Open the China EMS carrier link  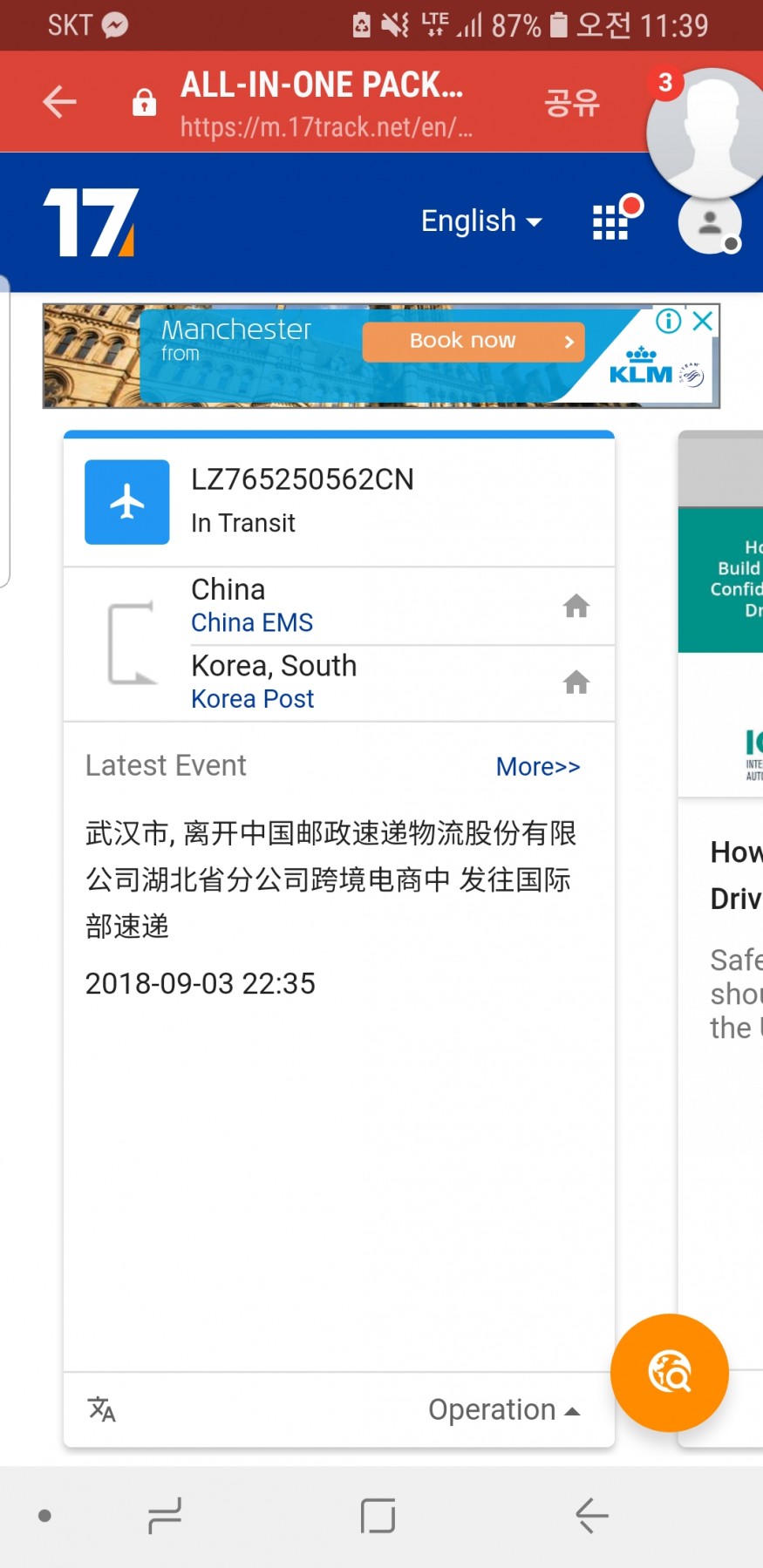pyautogui.click(x=252, y=622)
